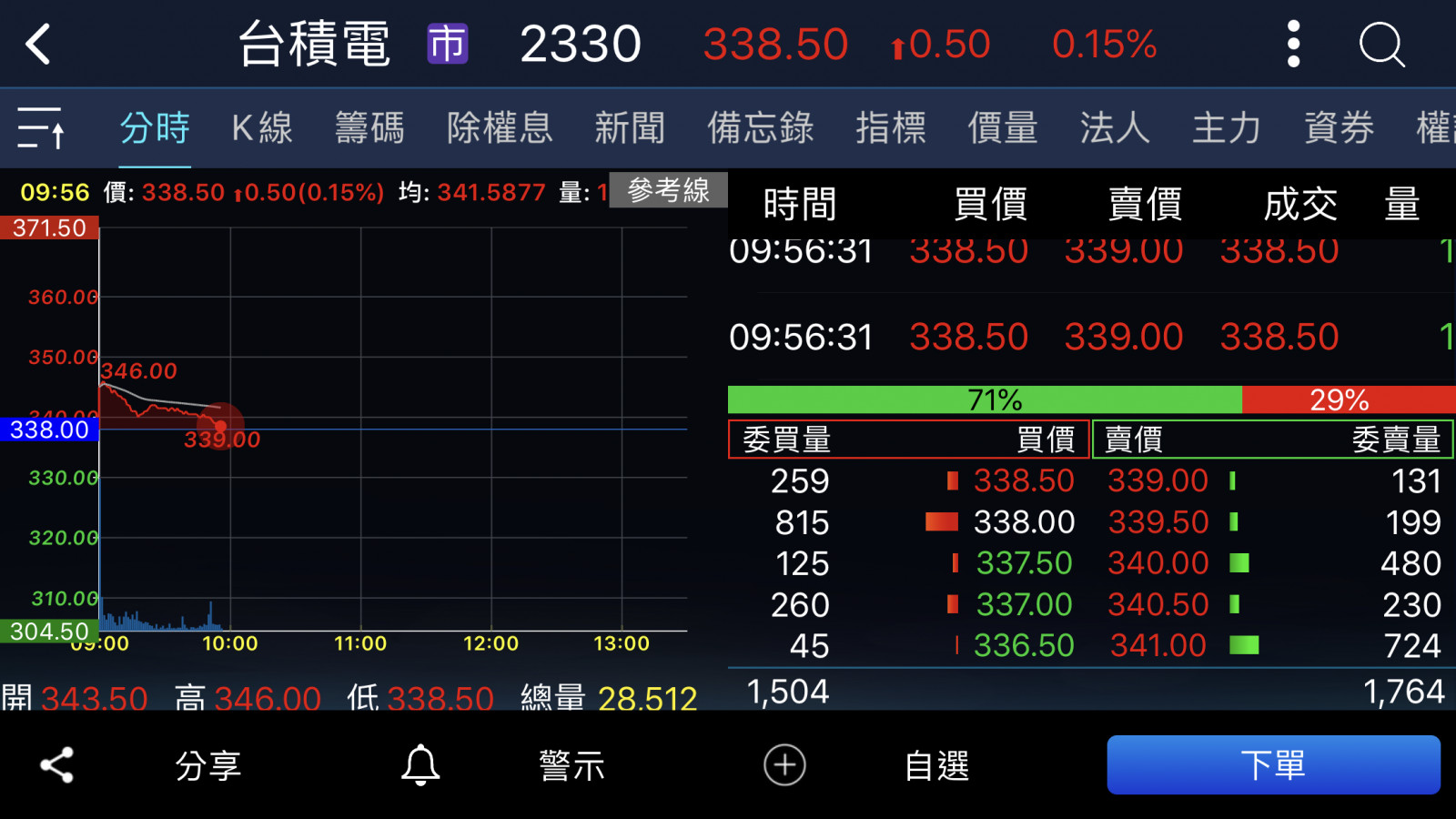View the 新聞 tab

629,127
